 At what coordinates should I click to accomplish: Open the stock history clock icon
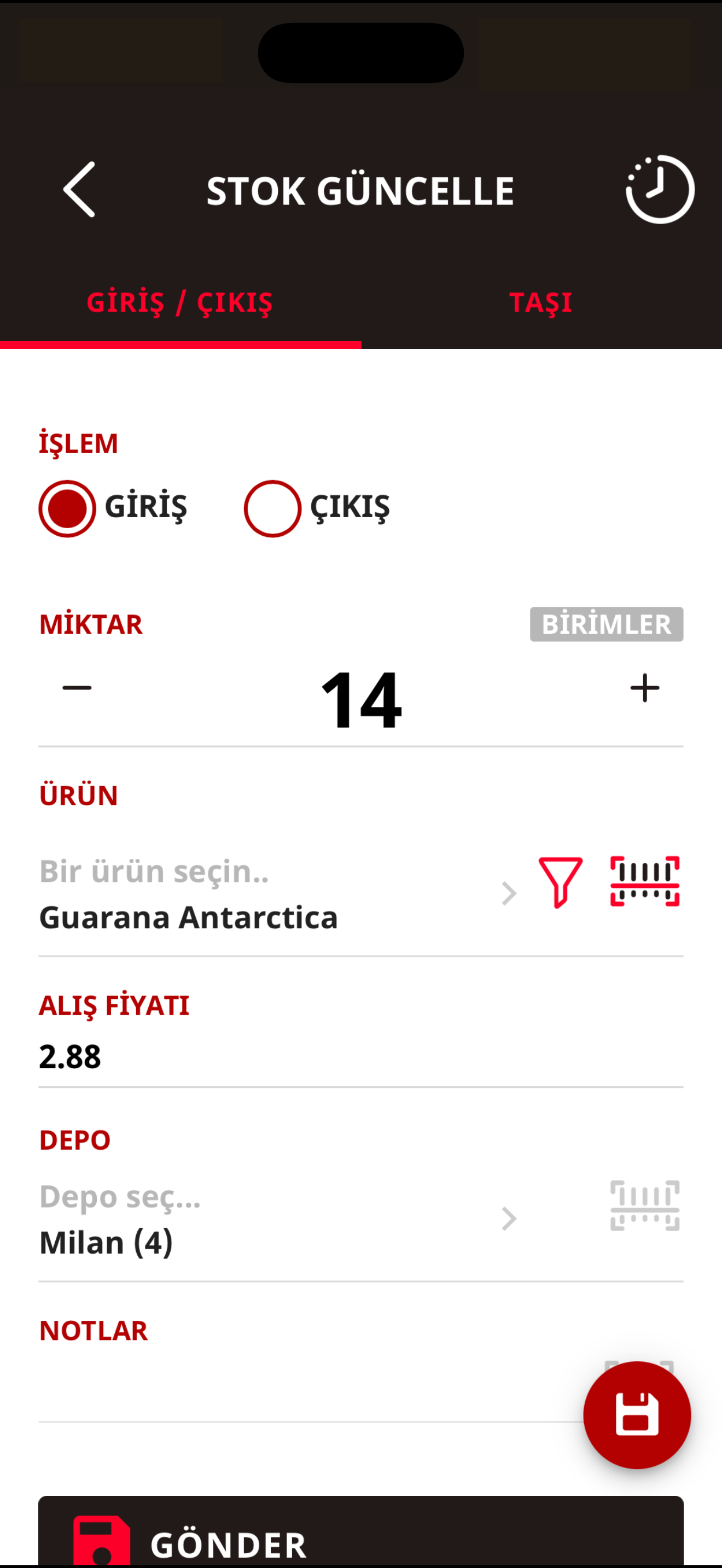tap(660, 189)
